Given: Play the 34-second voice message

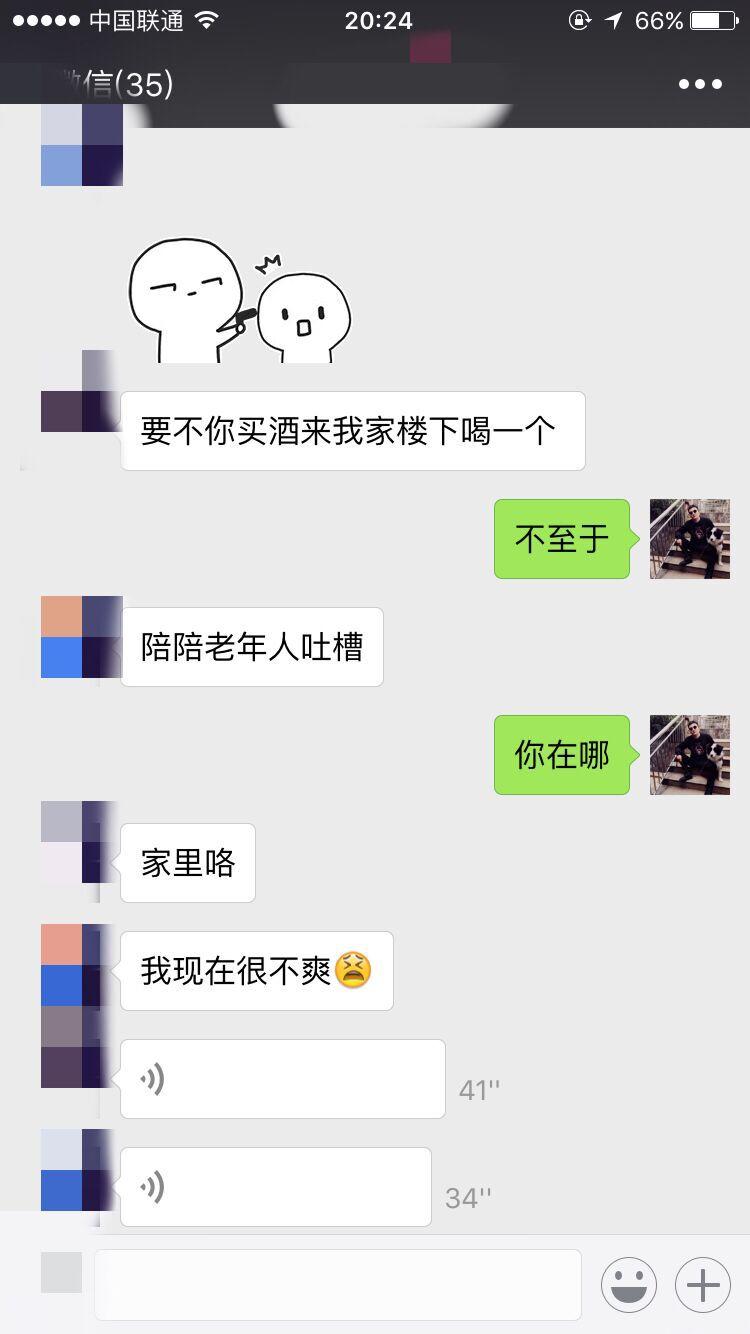Looking at the screenshot, I should coord(275,1187).
